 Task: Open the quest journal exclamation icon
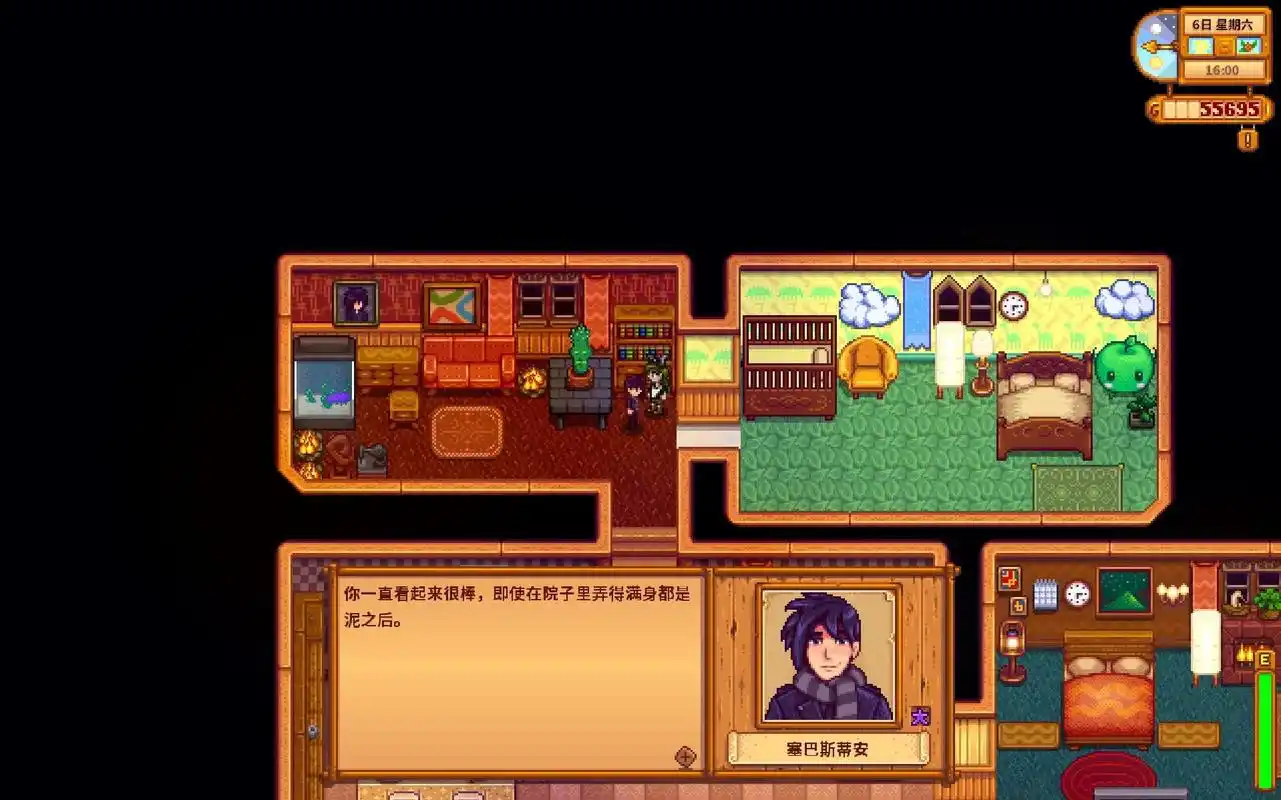1247,140
